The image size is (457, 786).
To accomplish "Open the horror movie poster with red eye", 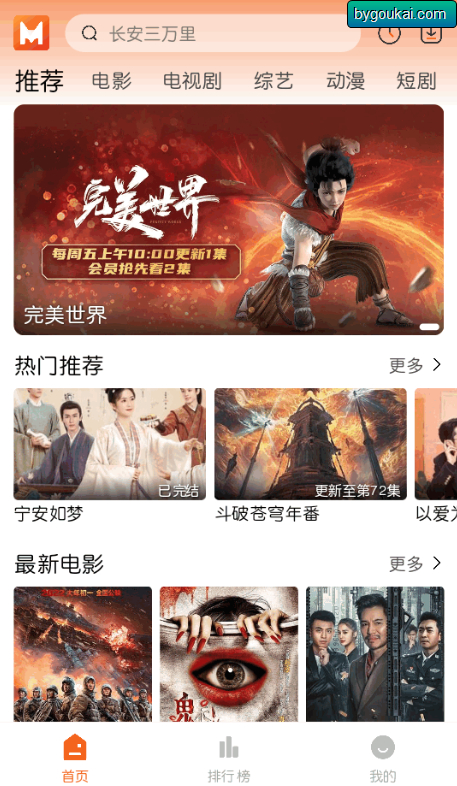I will (229, 654).
